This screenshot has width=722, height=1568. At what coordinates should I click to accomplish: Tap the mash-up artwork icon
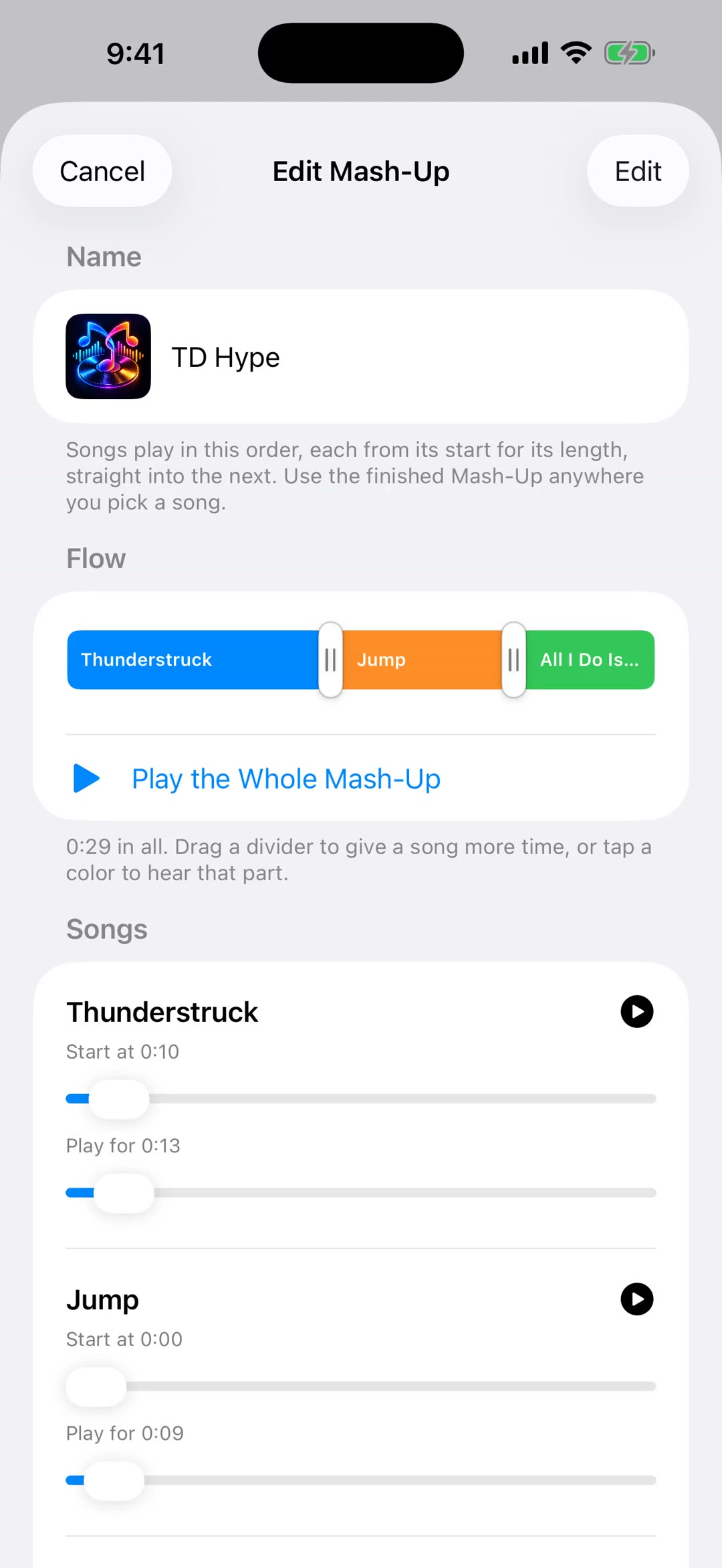(x=108, y=356)
